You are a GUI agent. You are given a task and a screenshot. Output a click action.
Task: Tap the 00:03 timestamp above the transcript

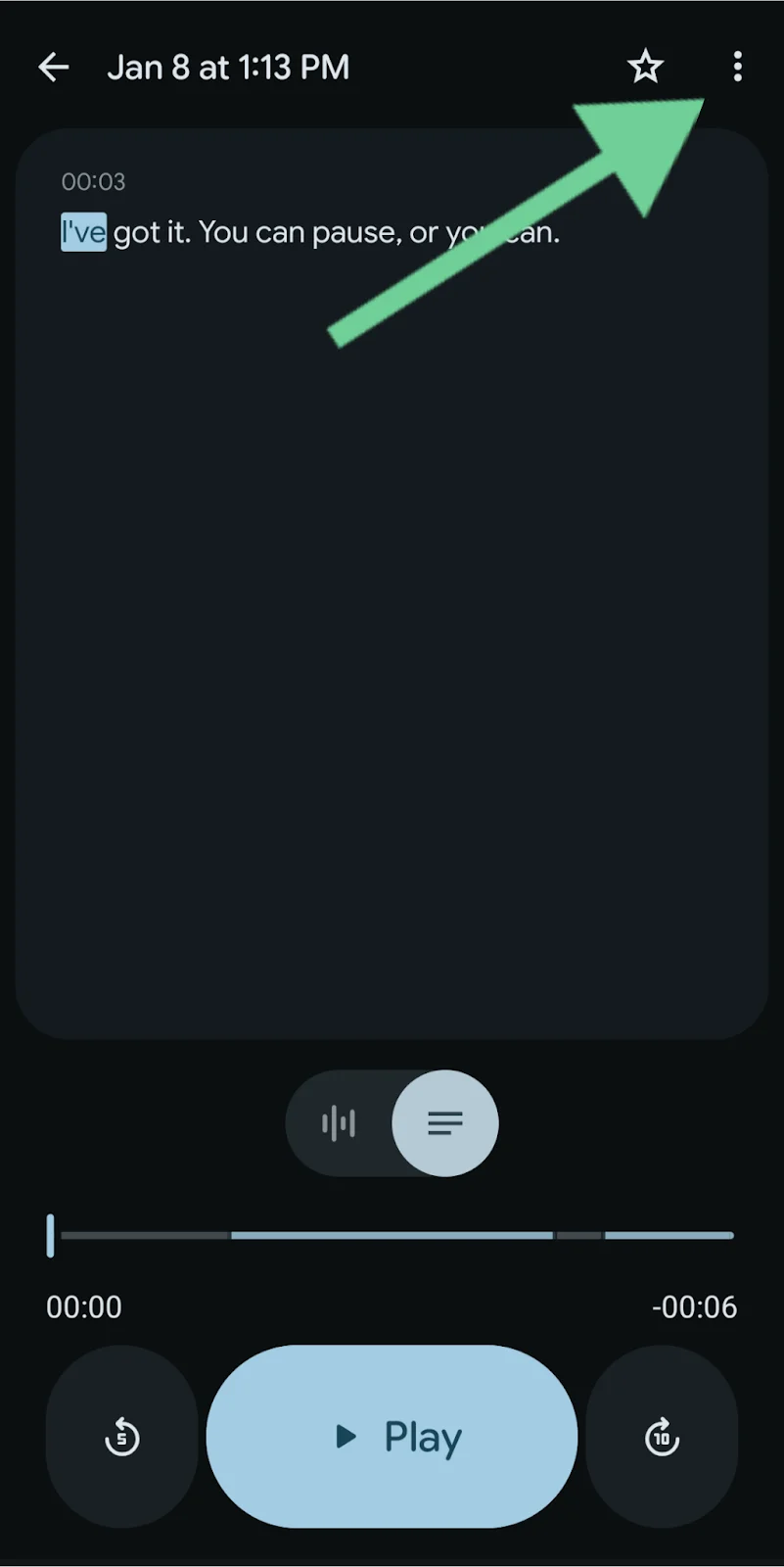(x=93, y=181)
